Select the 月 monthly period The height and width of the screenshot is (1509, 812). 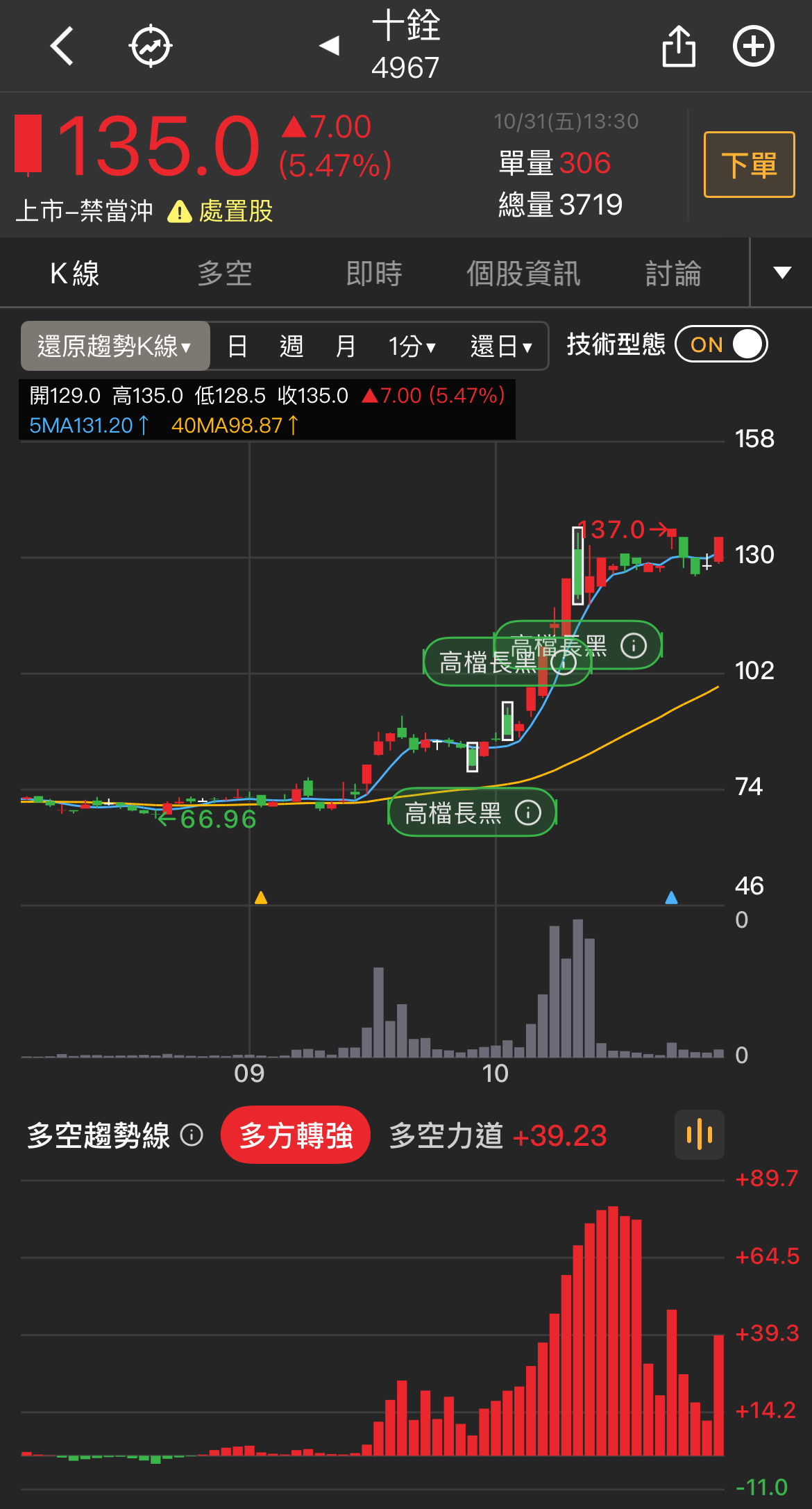(x=345, y=346)
